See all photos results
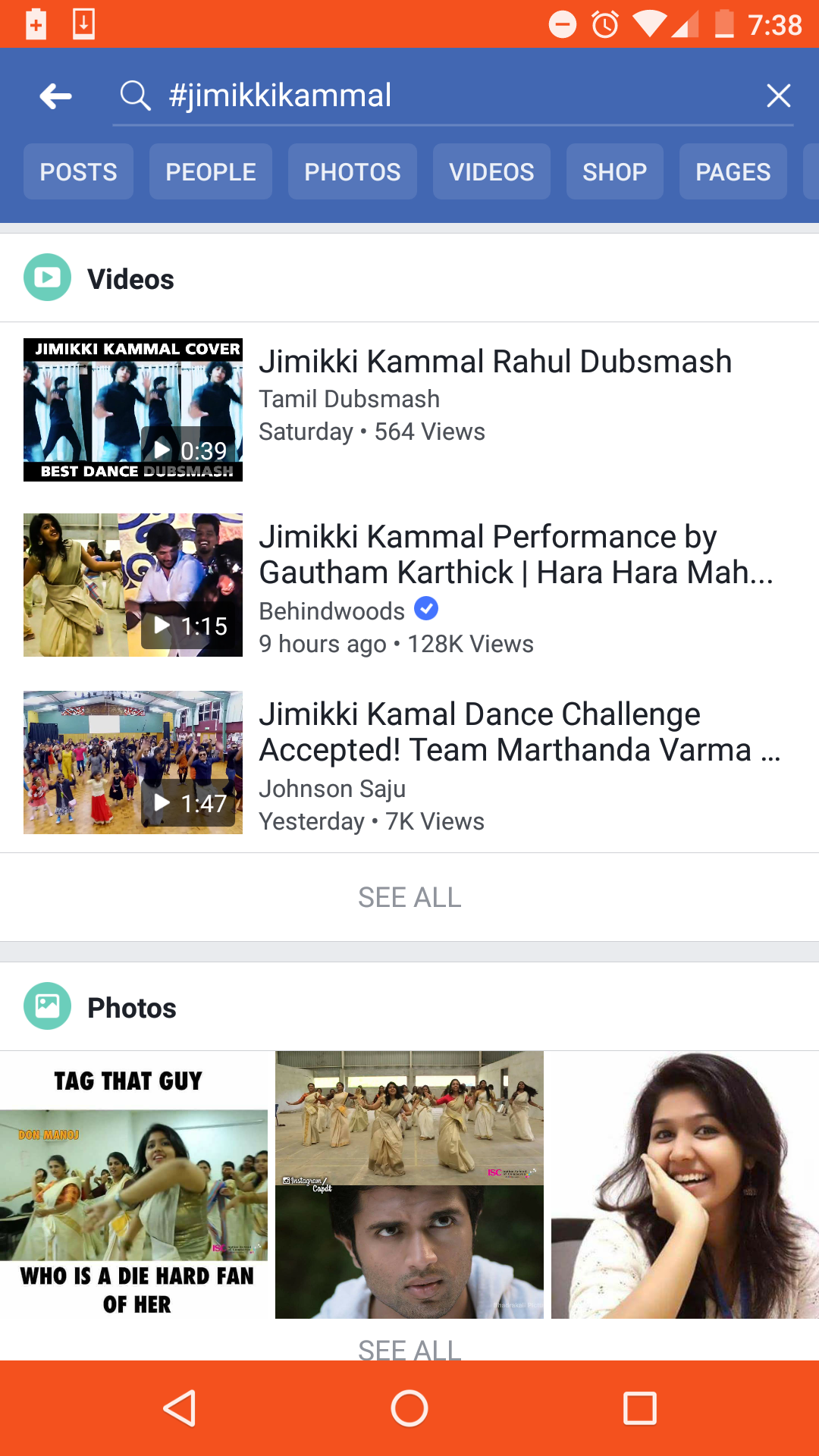The height and width of the screenshot is (1456, 819). [x=409, y=1348]
